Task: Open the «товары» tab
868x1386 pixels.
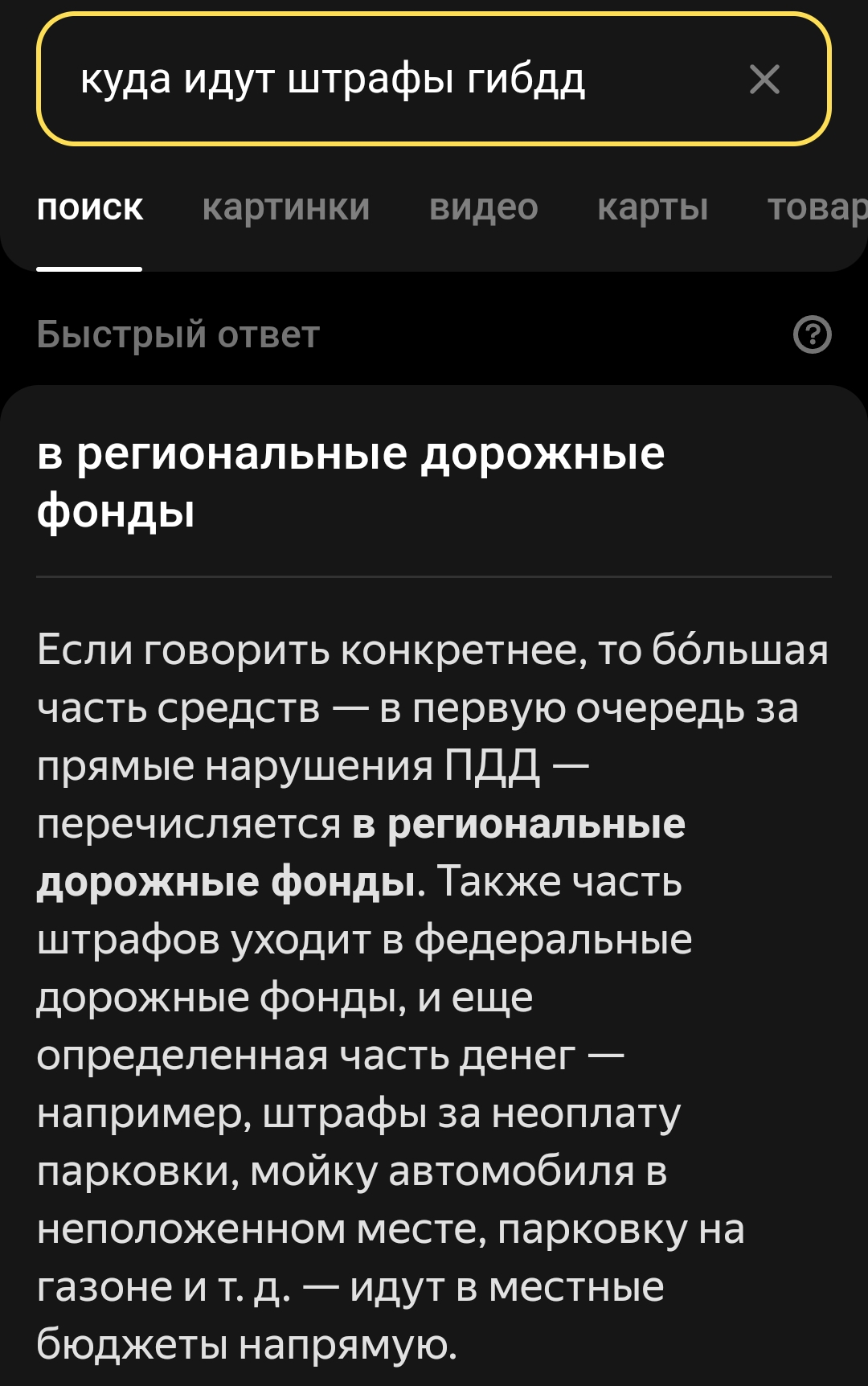Action: 817,207
